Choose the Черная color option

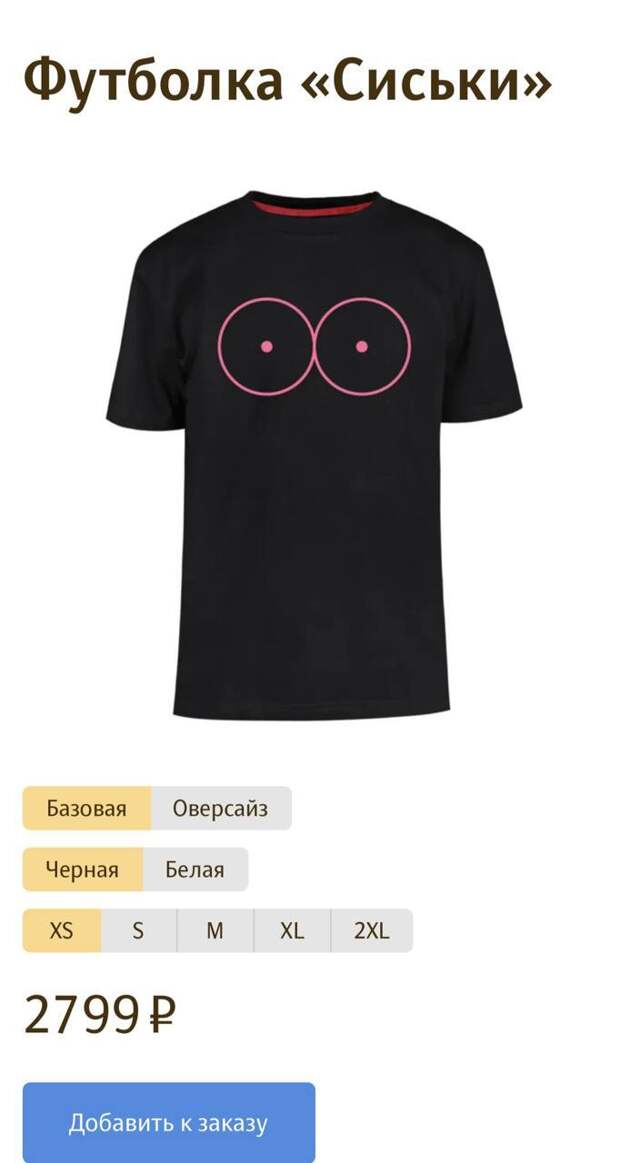[82, 869]
